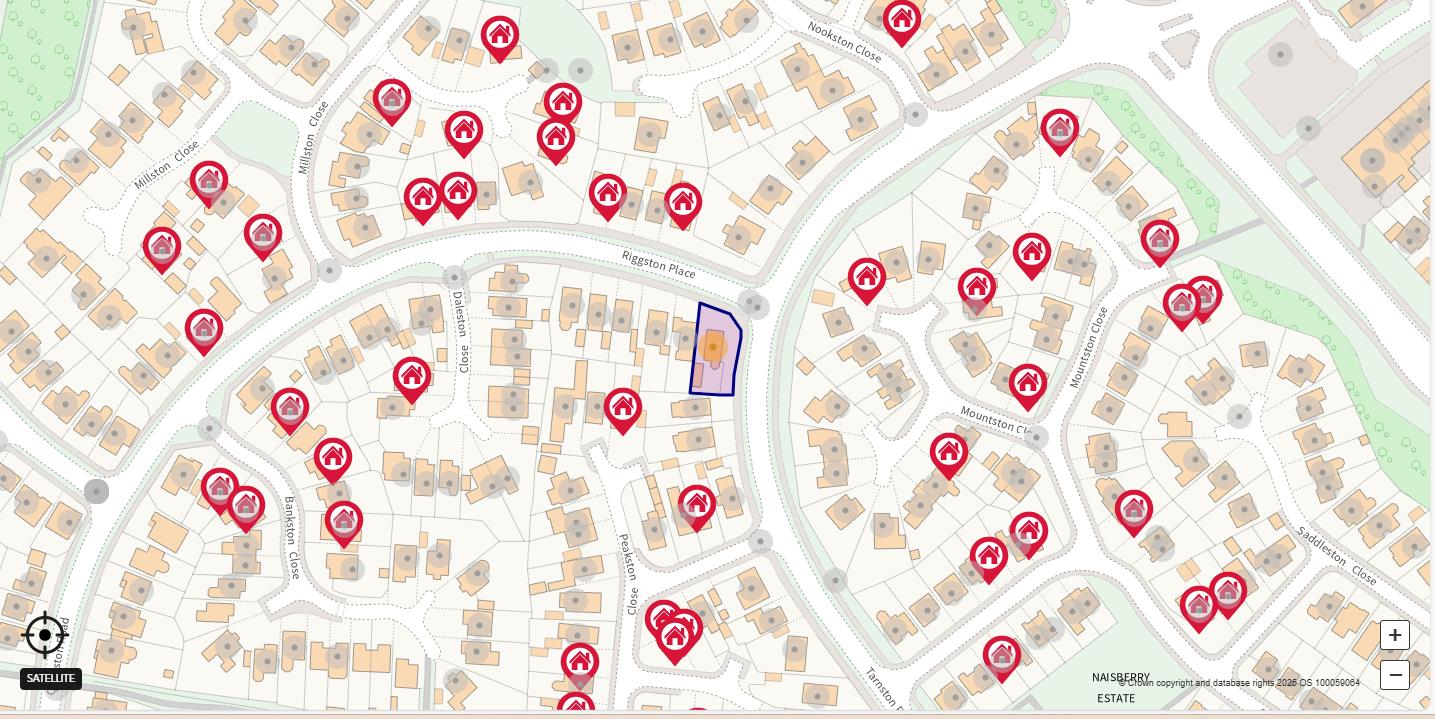The width and height of the screenshot is (1435, 719).
Task: Select the highlighted property on Riggston Place
Action: 716,352
